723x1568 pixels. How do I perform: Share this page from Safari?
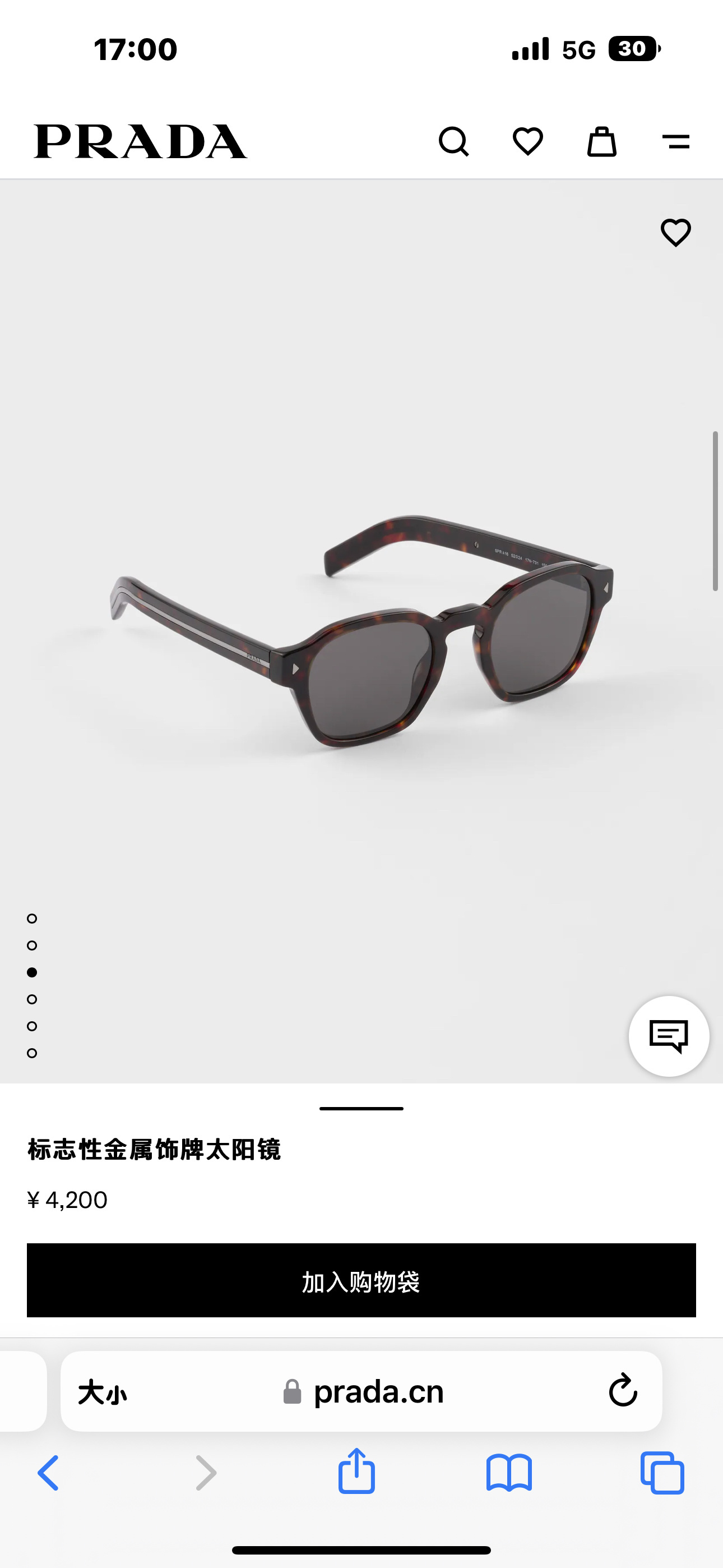click(356, 1472)
